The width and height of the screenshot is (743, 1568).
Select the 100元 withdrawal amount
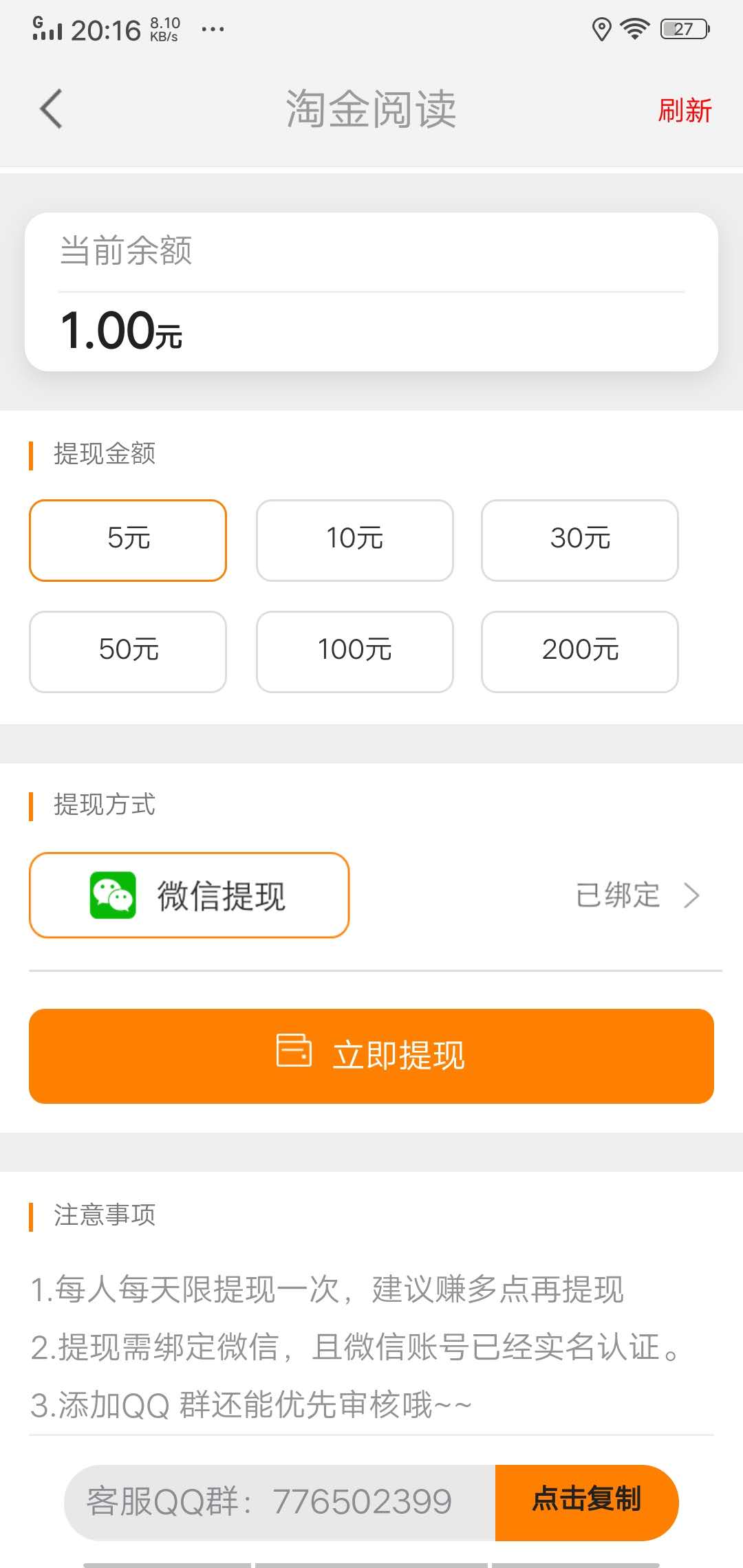(354, 651)
